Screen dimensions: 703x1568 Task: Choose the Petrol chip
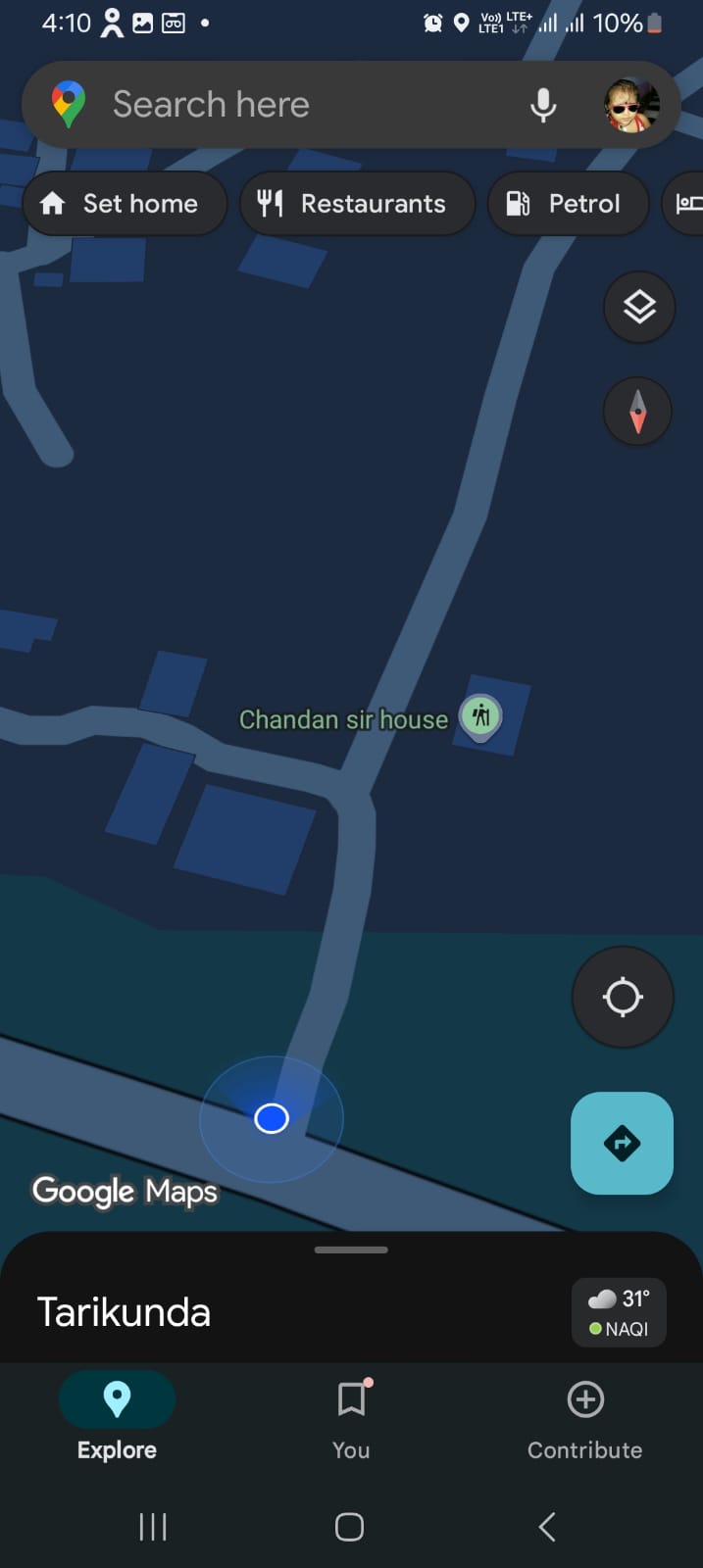568,204
